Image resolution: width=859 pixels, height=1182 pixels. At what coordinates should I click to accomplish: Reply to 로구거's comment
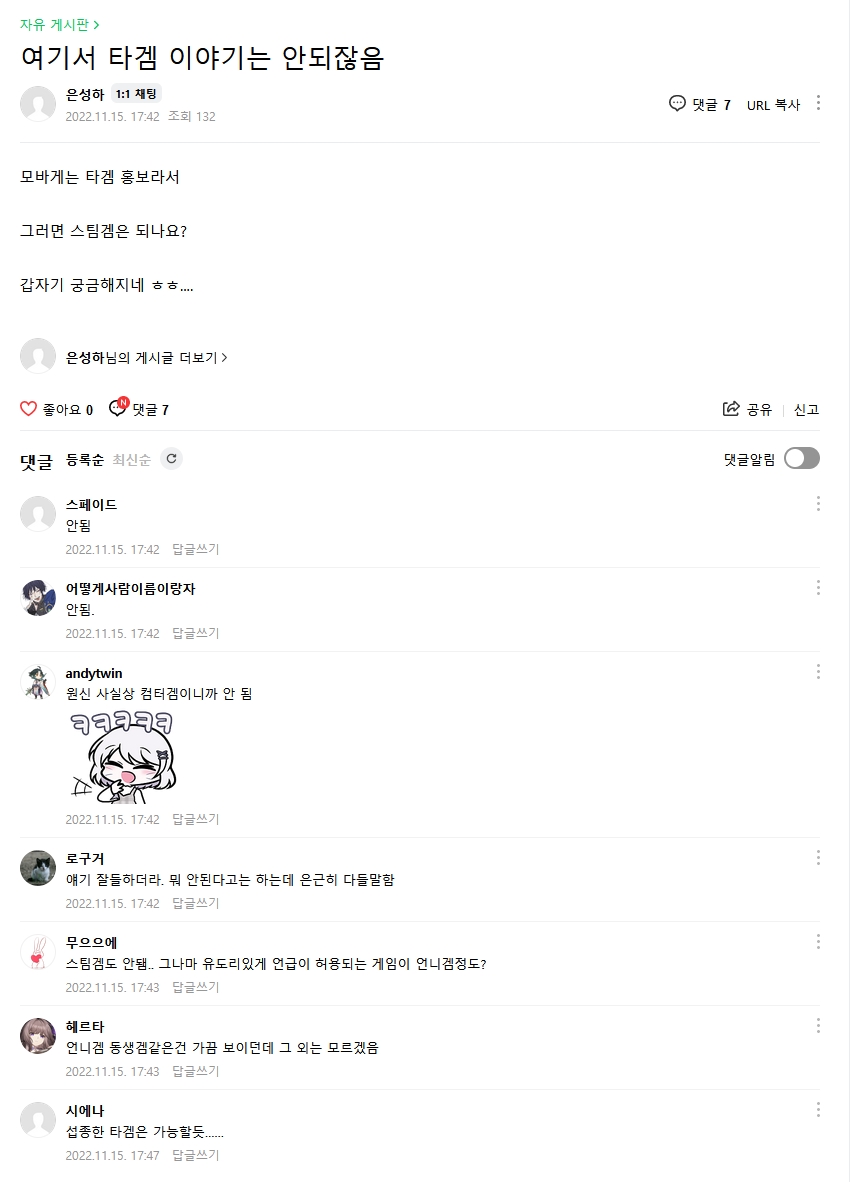(x=195, y=903)
